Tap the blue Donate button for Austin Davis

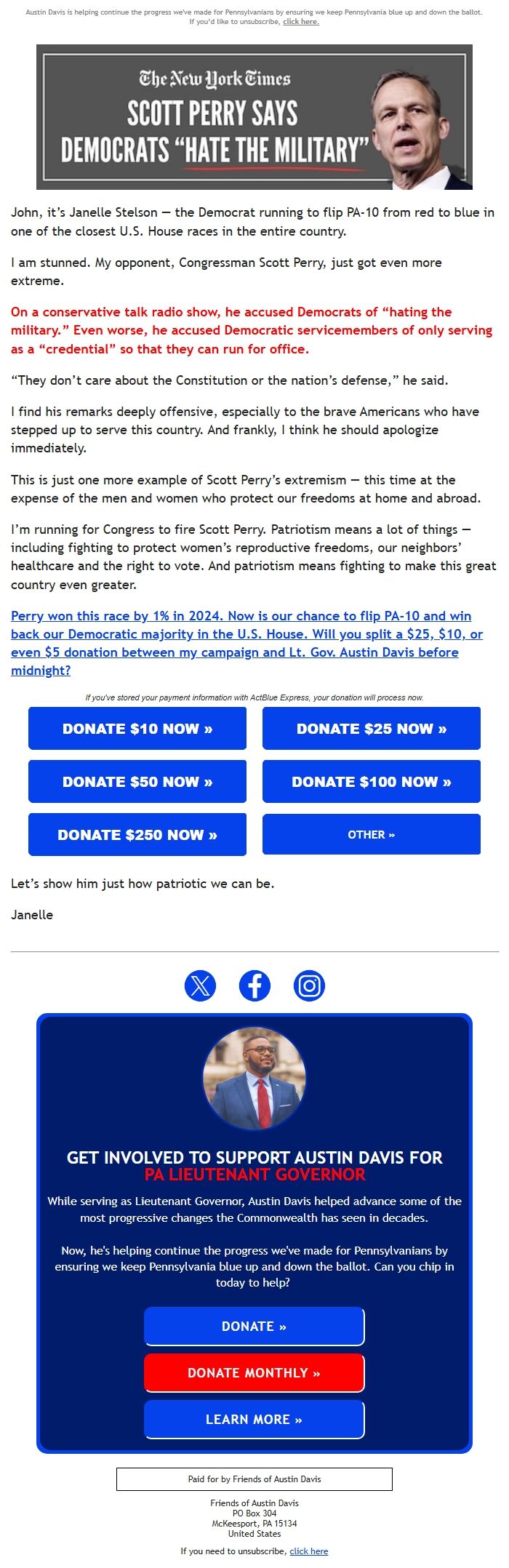click(x=254, y=1327)
